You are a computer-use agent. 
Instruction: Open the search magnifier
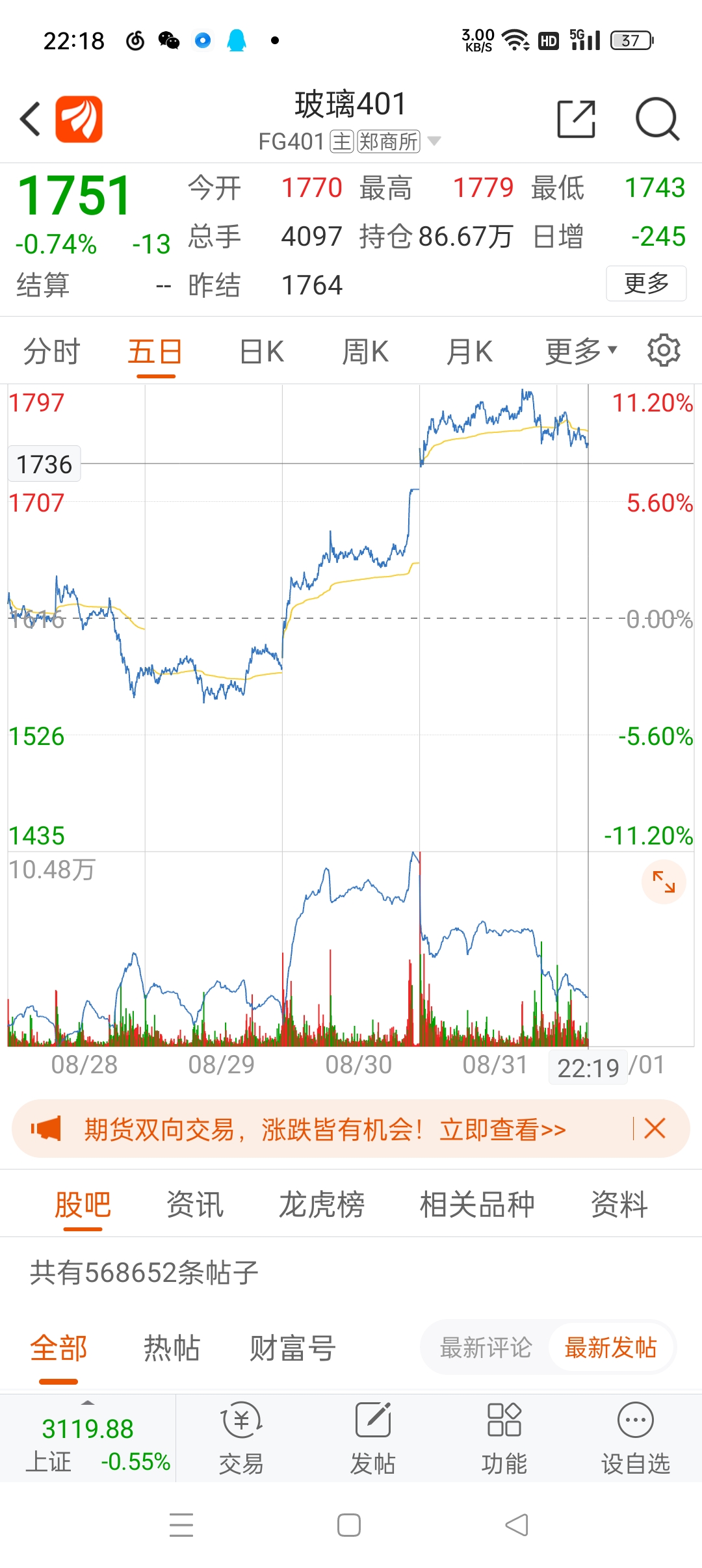pos(657,119)
